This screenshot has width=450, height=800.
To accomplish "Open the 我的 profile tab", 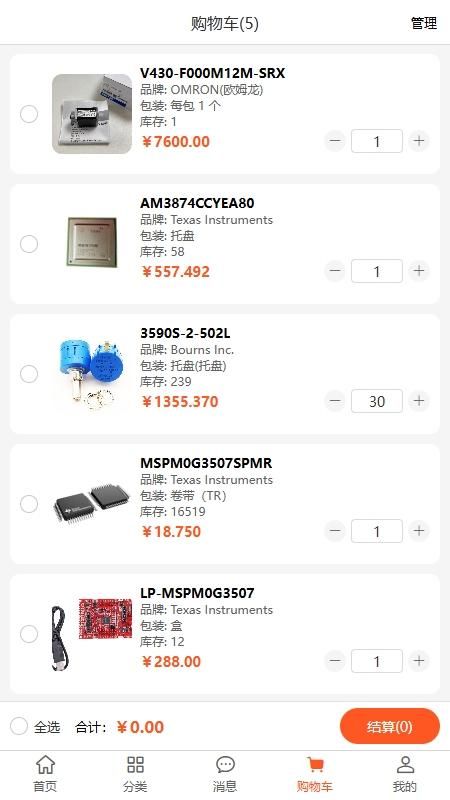I will coord(405,774).
